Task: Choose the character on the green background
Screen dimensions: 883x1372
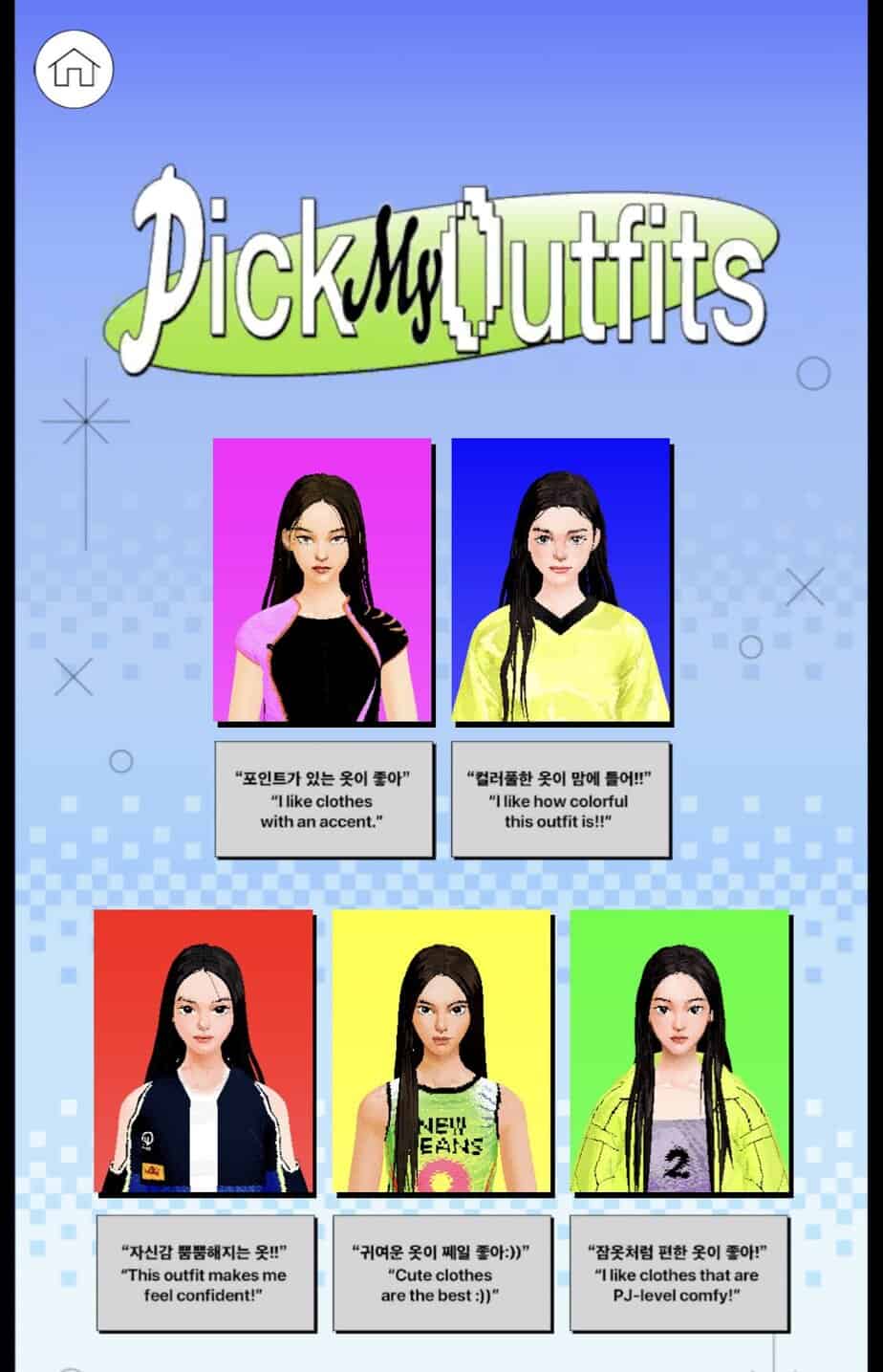Action: click(x=679, y=1051)
